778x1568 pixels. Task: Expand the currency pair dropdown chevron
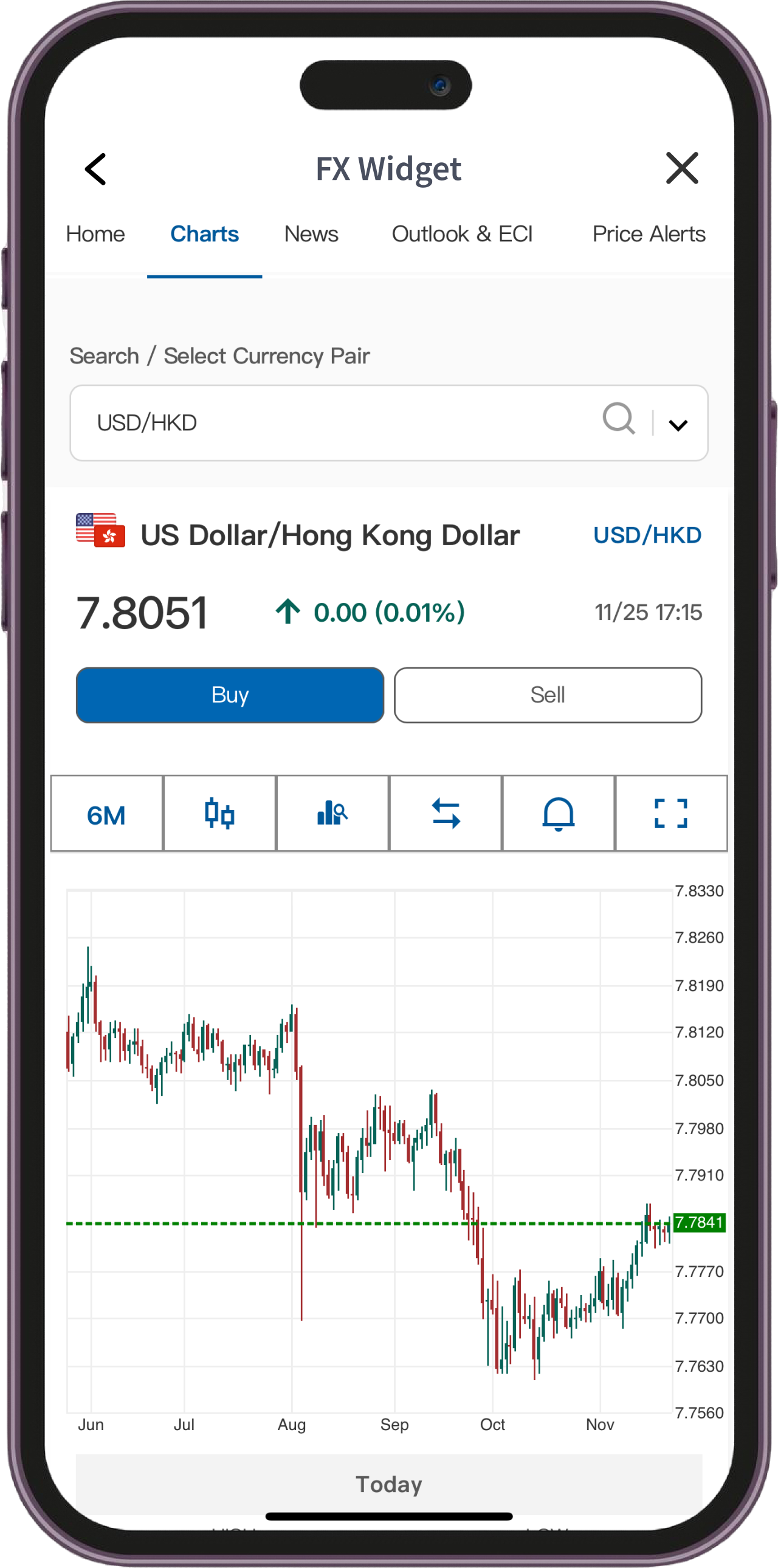(678, 425)
